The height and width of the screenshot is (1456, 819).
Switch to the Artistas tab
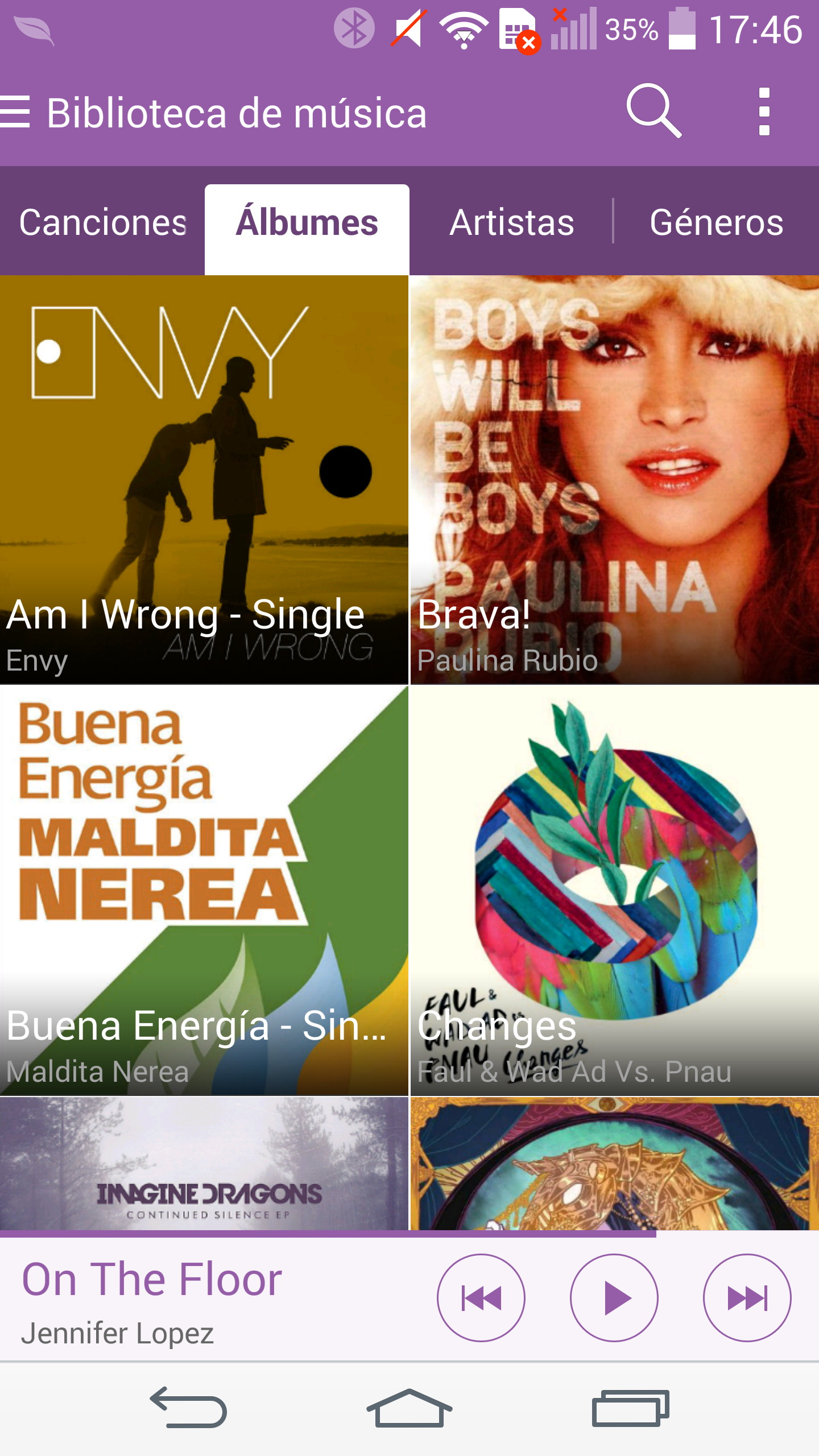pyautogui.click(x=512, y=222)
